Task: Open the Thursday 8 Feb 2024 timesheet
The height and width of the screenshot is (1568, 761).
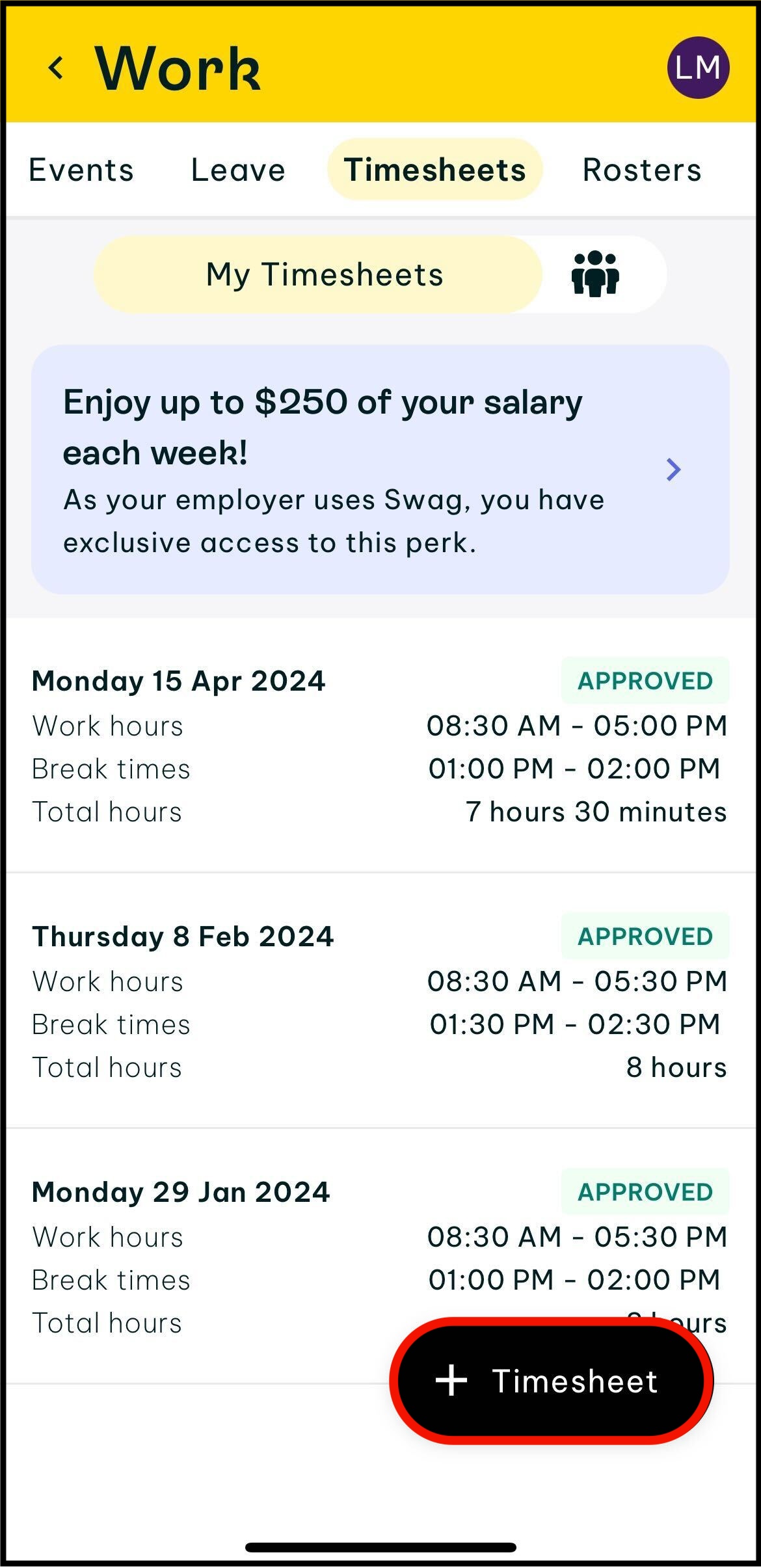Action: (380, 1002)
